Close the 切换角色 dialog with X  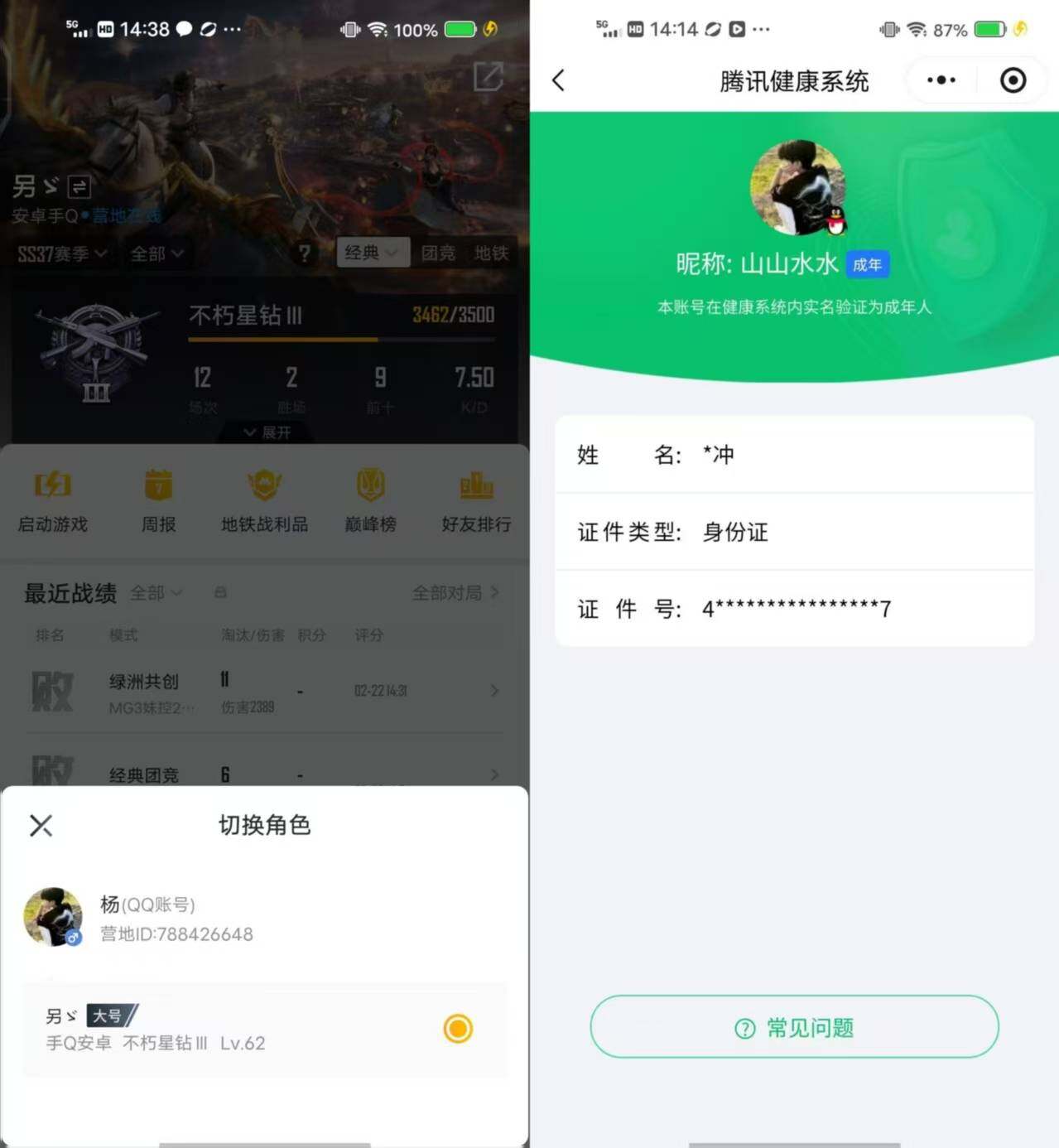[x=41, y=825]
